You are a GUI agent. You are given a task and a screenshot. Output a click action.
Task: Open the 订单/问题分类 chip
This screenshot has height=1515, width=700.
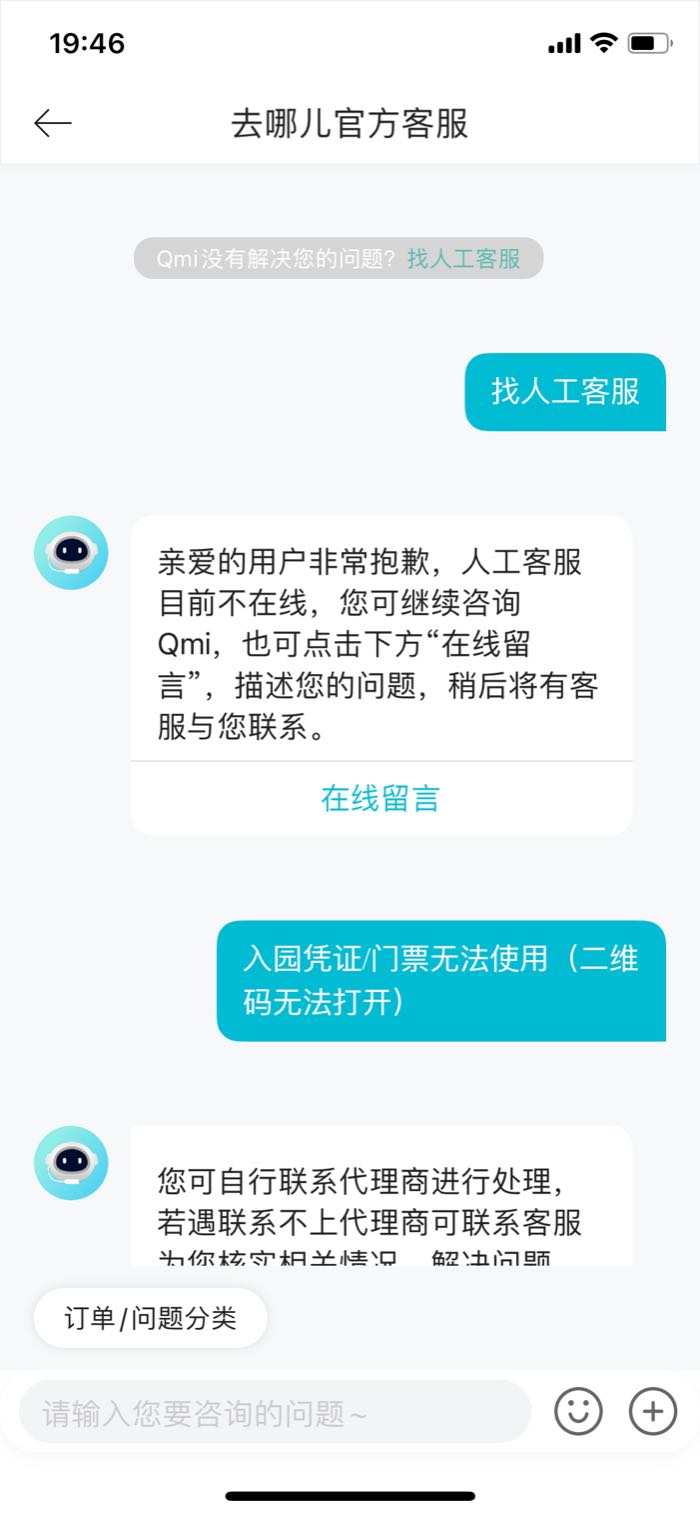151,1318
